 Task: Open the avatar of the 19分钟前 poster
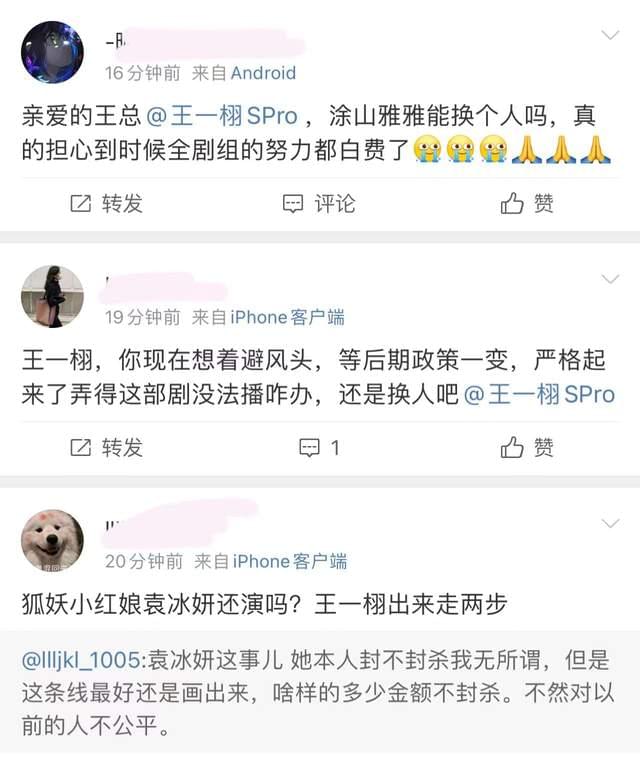(52, 296)
